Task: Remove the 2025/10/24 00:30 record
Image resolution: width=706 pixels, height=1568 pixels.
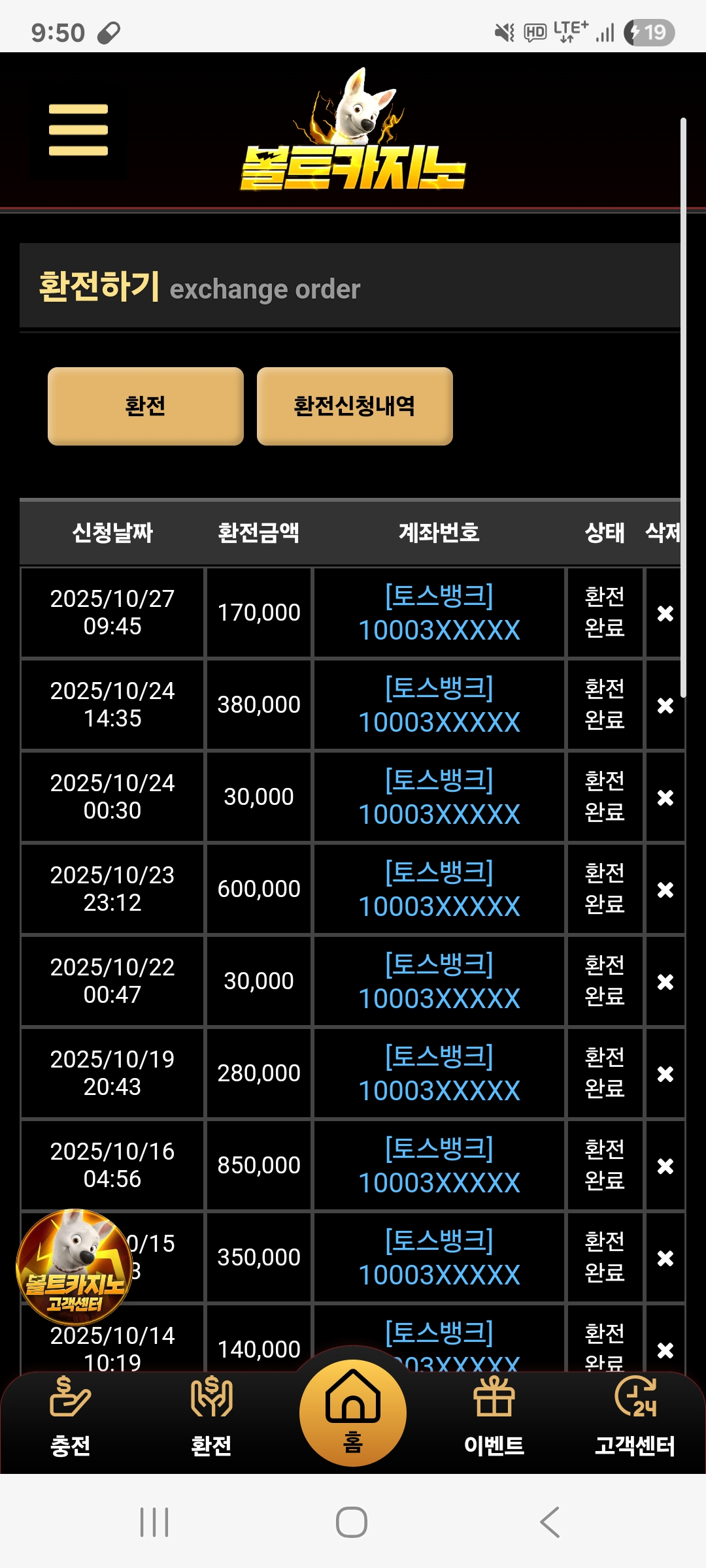Action: click(x=665, y=797)
